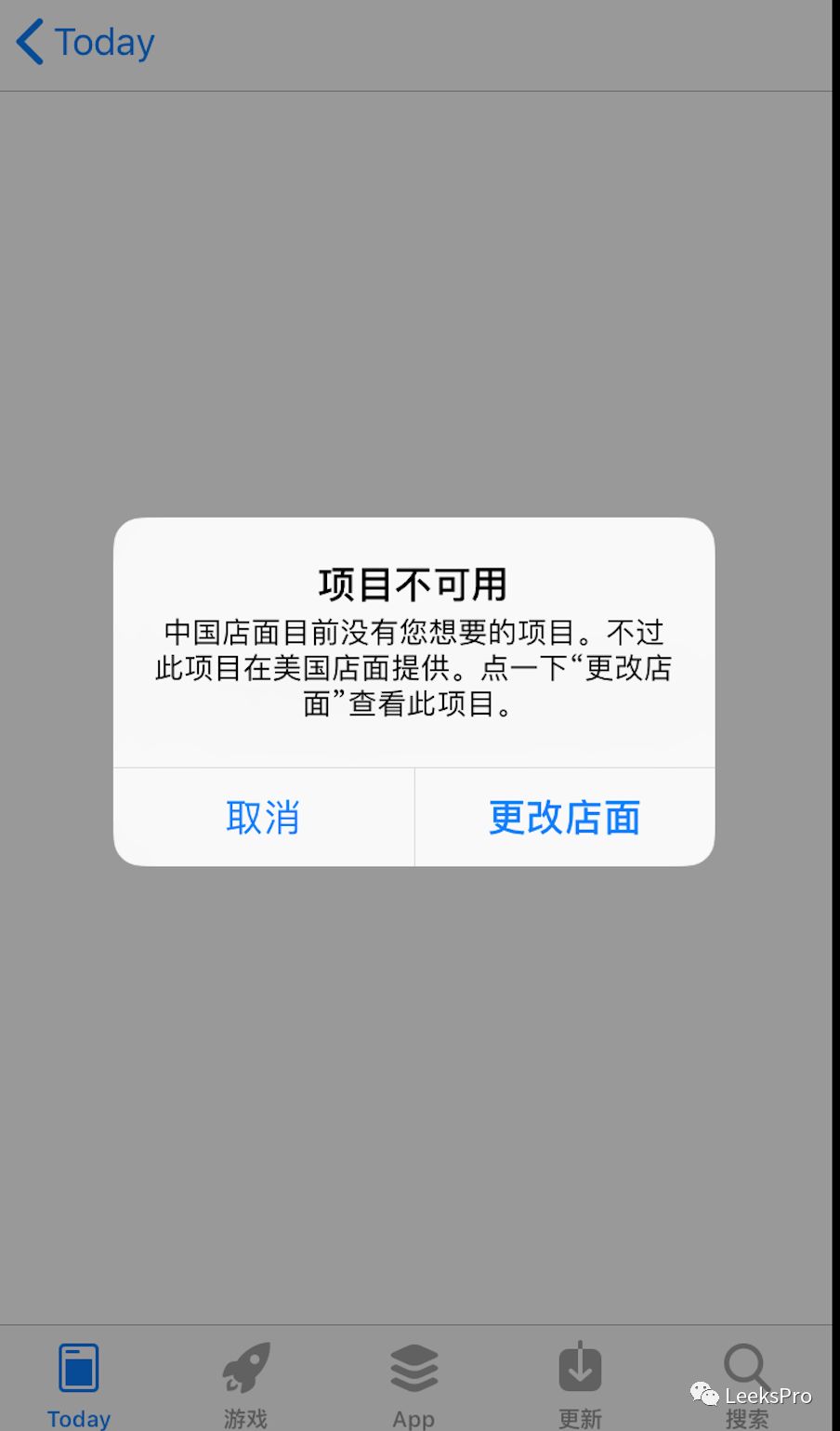The width and height of the screenshot is (840, 1431).
Task: Tap 取消 to dismiss the alert
Action: [x=263, y=817]
